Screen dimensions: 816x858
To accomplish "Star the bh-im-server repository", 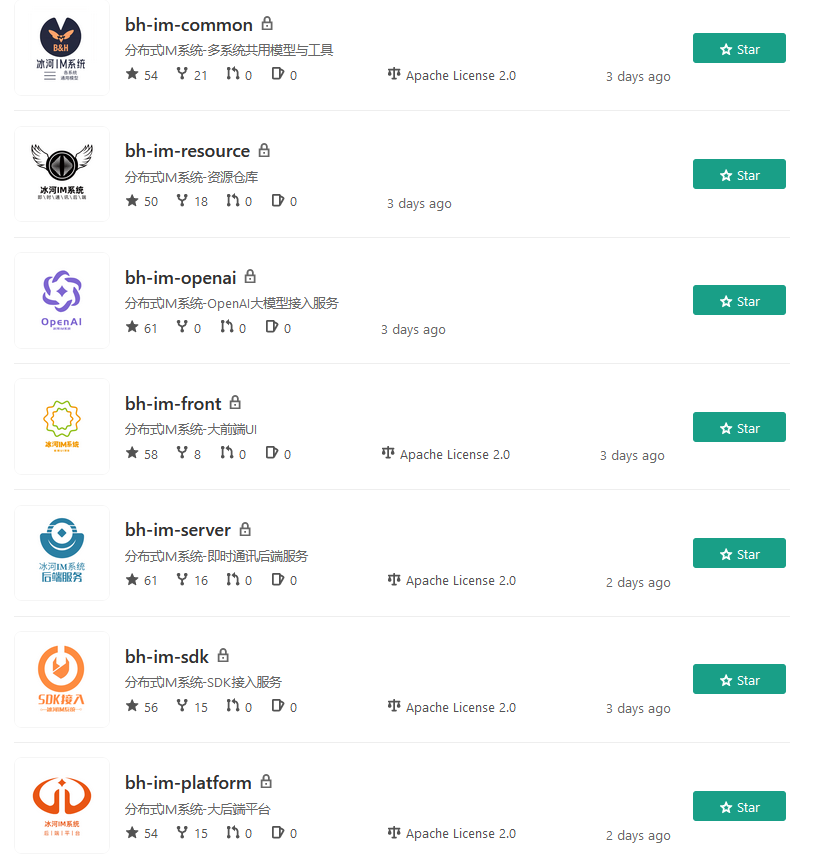I will (x=739, y=554).
